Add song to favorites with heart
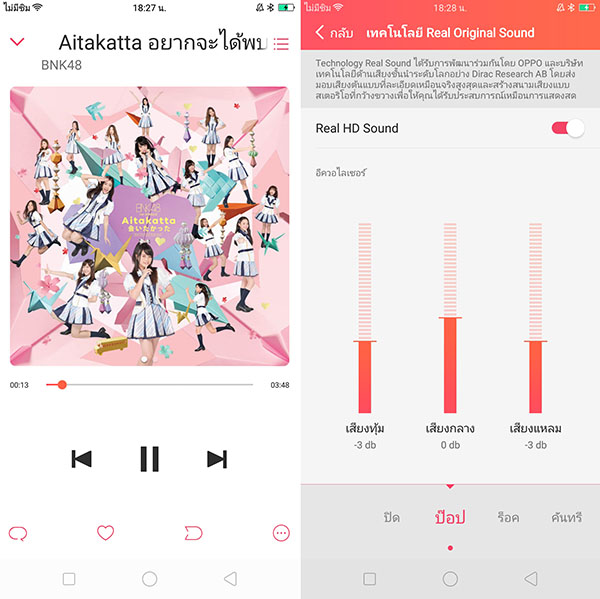Viewport: 600px width, 599px height. (105, 533)
